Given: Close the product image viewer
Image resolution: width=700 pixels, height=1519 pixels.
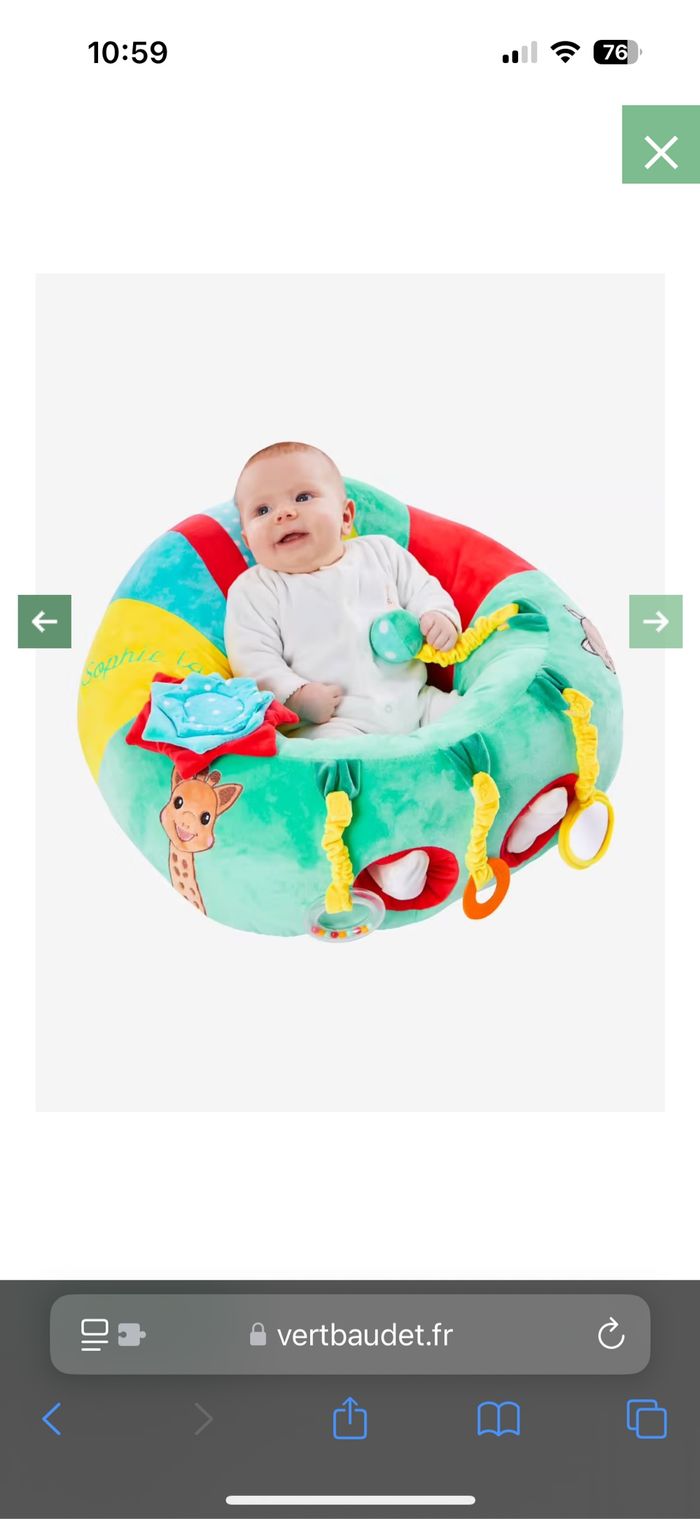Looking at the screenshot, I should pyautogui.click(x=660, y=145).
